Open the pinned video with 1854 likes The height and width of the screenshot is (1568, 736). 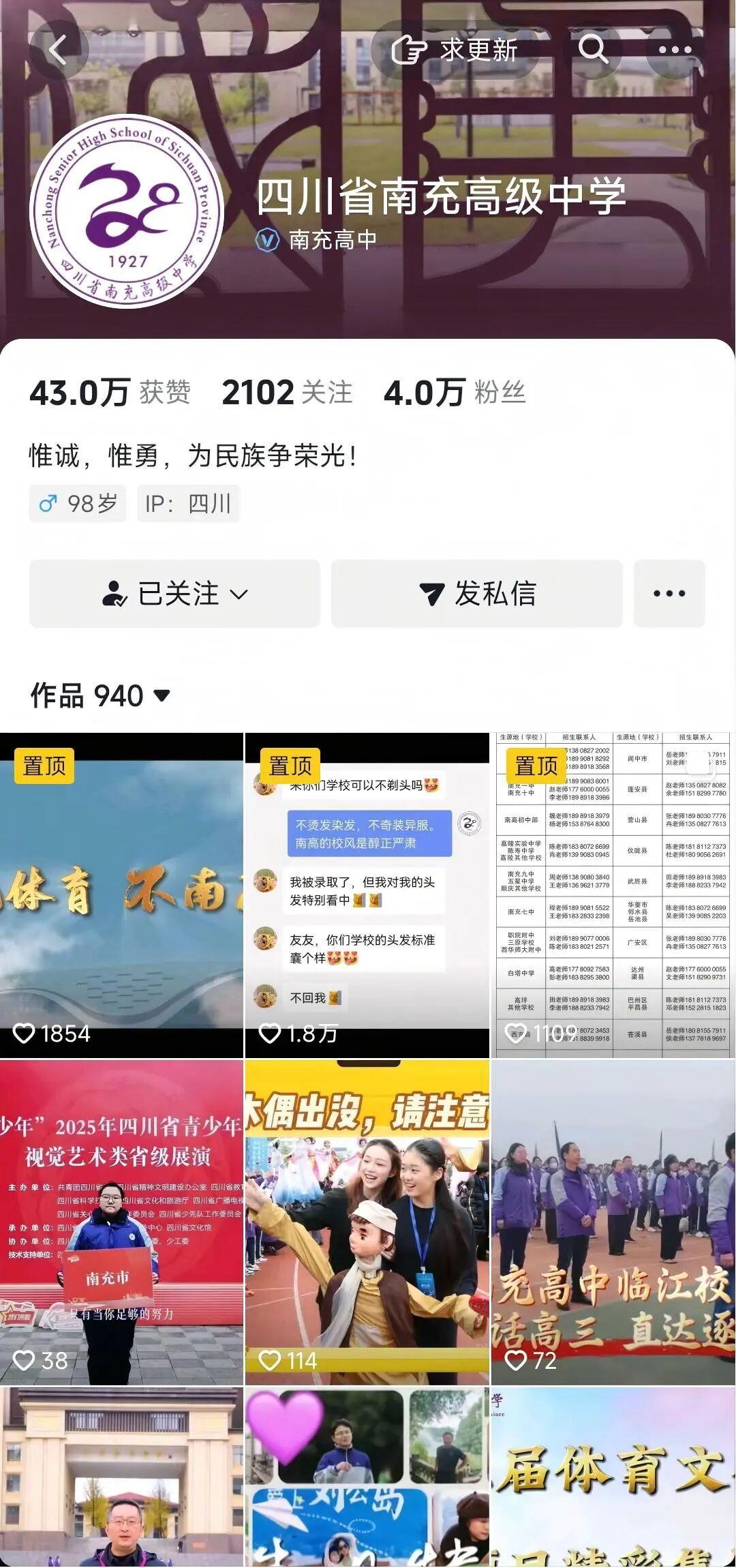click(121, 895)
